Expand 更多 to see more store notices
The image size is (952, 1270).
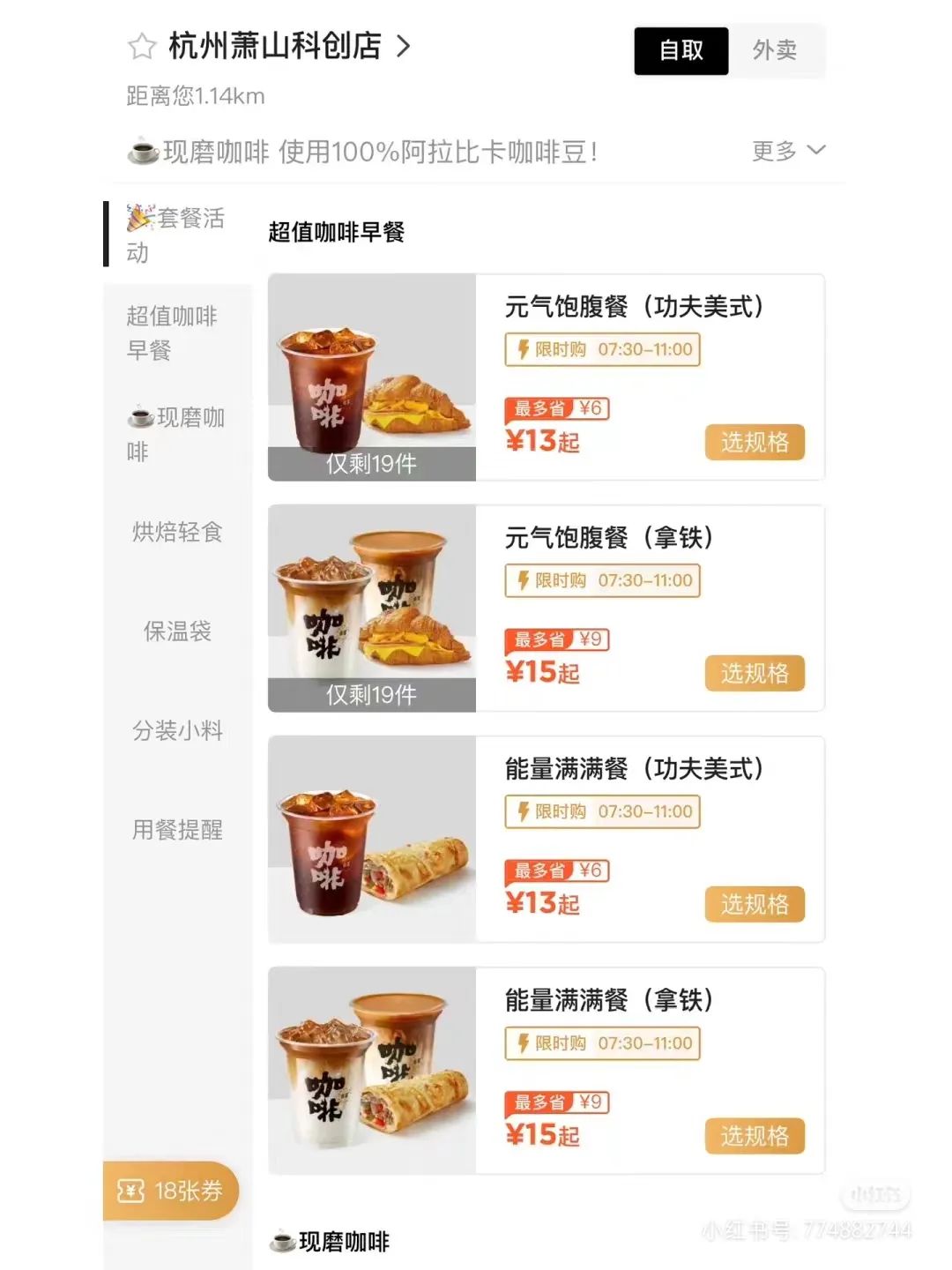pos(771,150)
